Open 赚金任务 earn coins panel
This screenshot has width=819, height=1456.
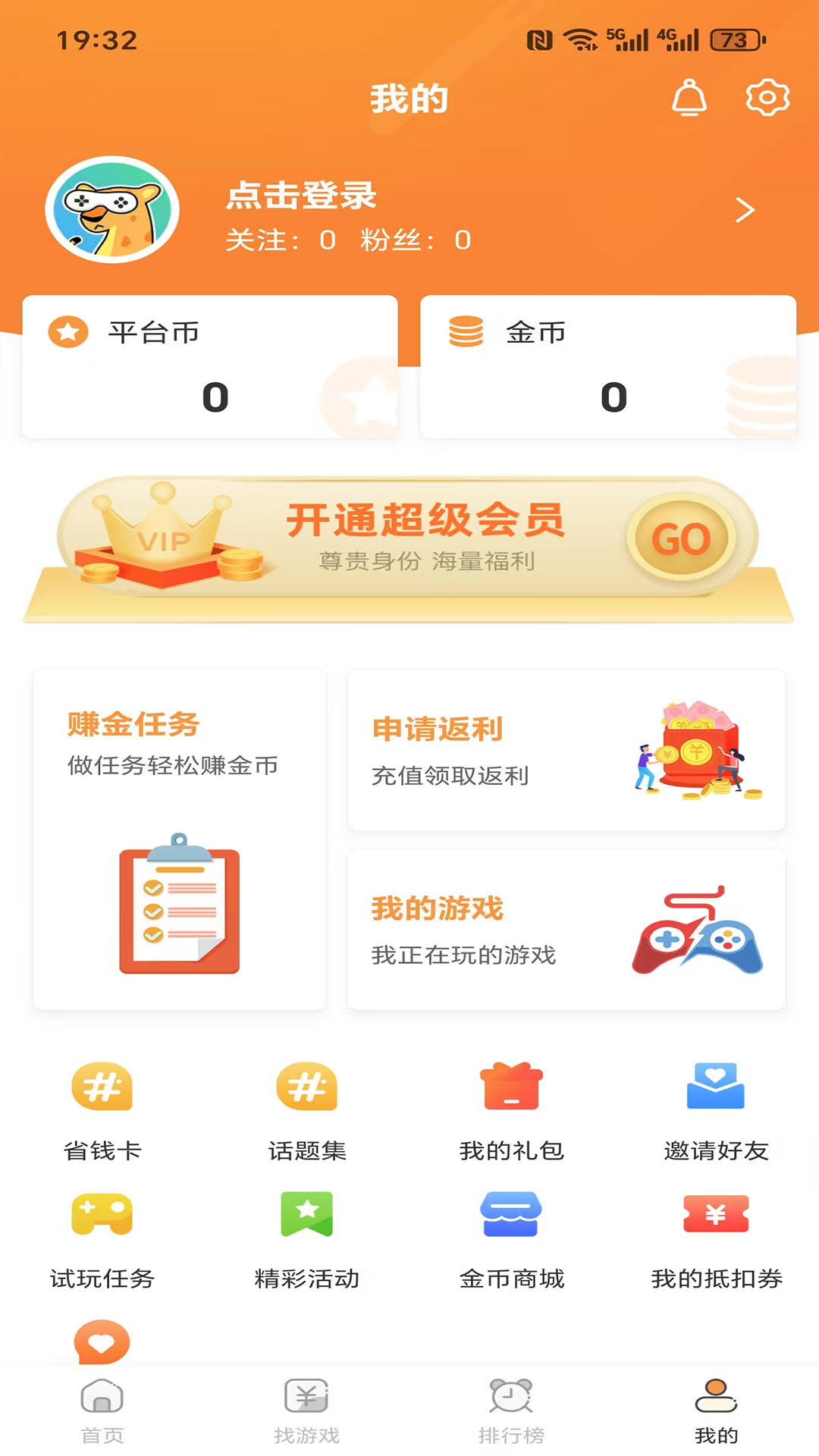[x=180, y=834]
